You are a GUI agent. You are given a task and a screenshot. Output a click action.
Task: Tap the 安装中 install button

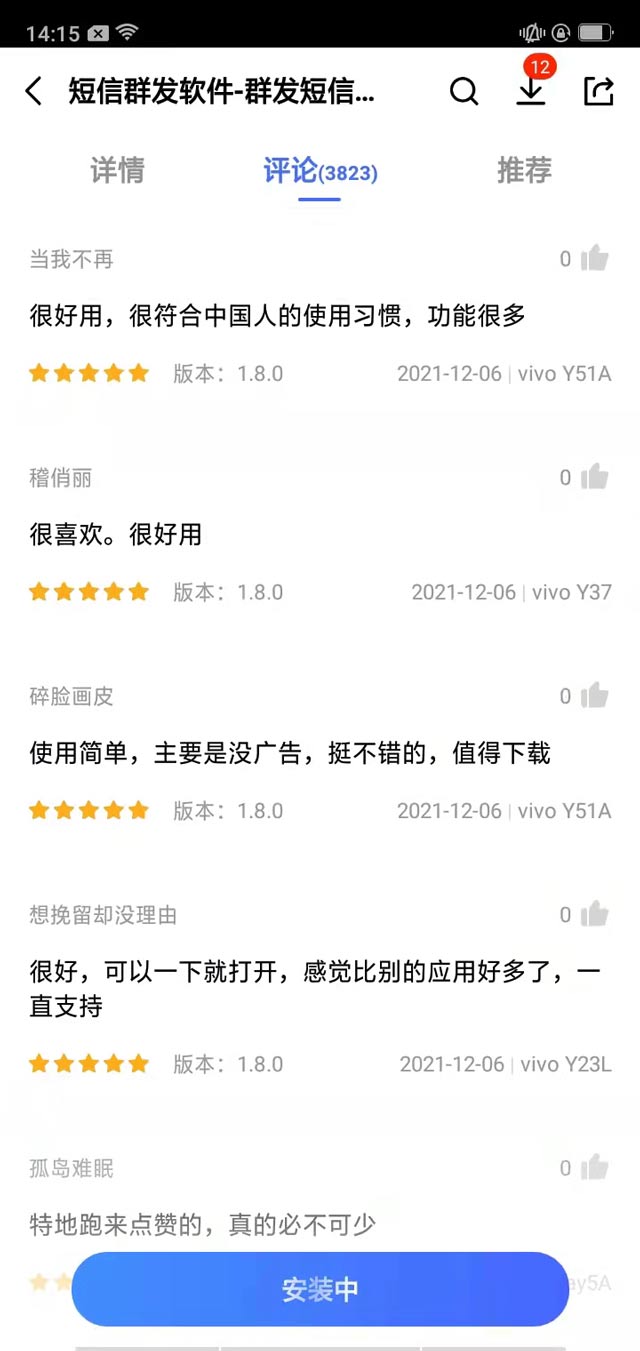(x=320, y=1289)
